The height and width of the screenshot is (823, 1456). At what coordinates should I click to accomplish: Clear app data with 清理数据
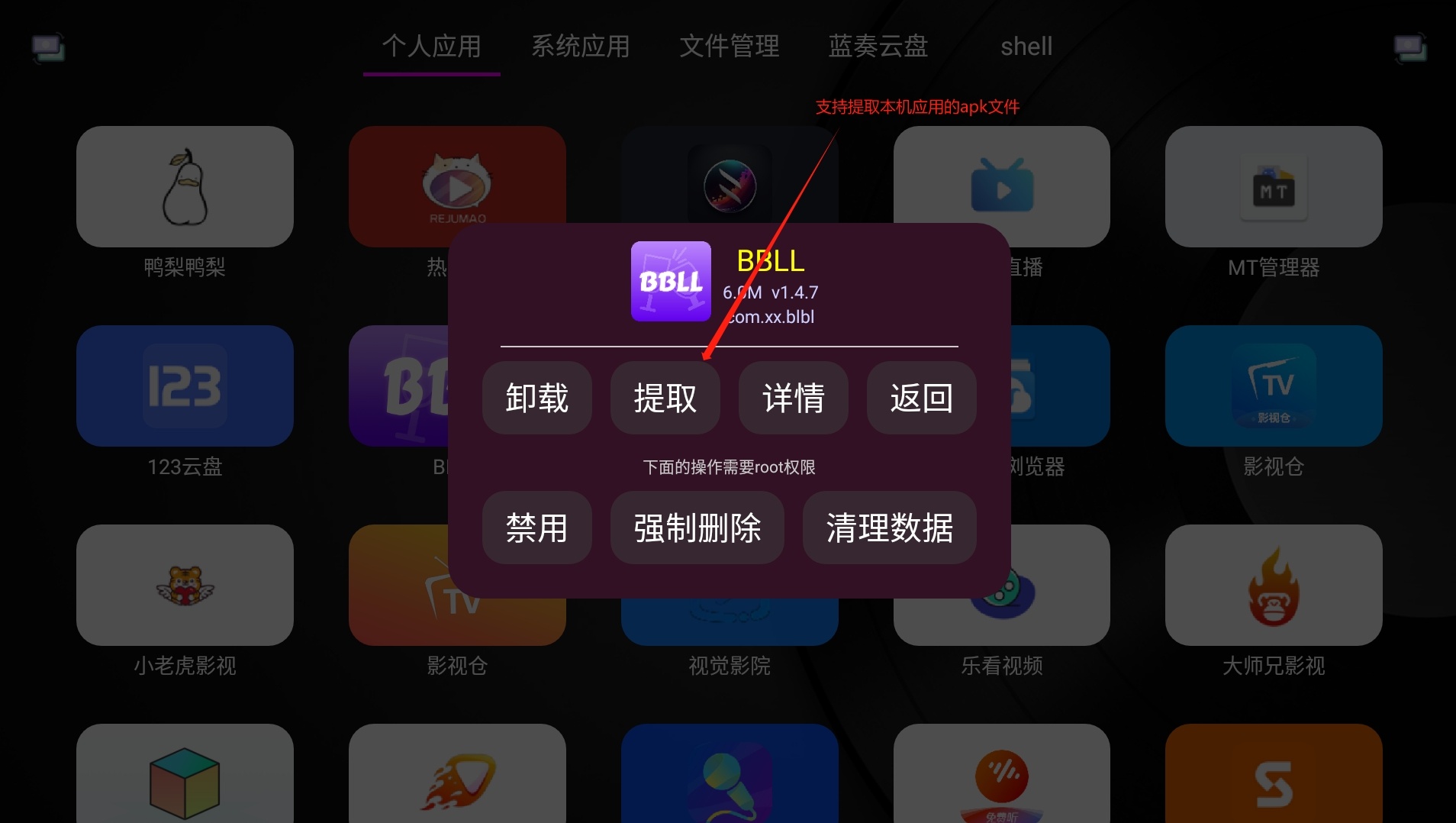[x=889, y=528]
